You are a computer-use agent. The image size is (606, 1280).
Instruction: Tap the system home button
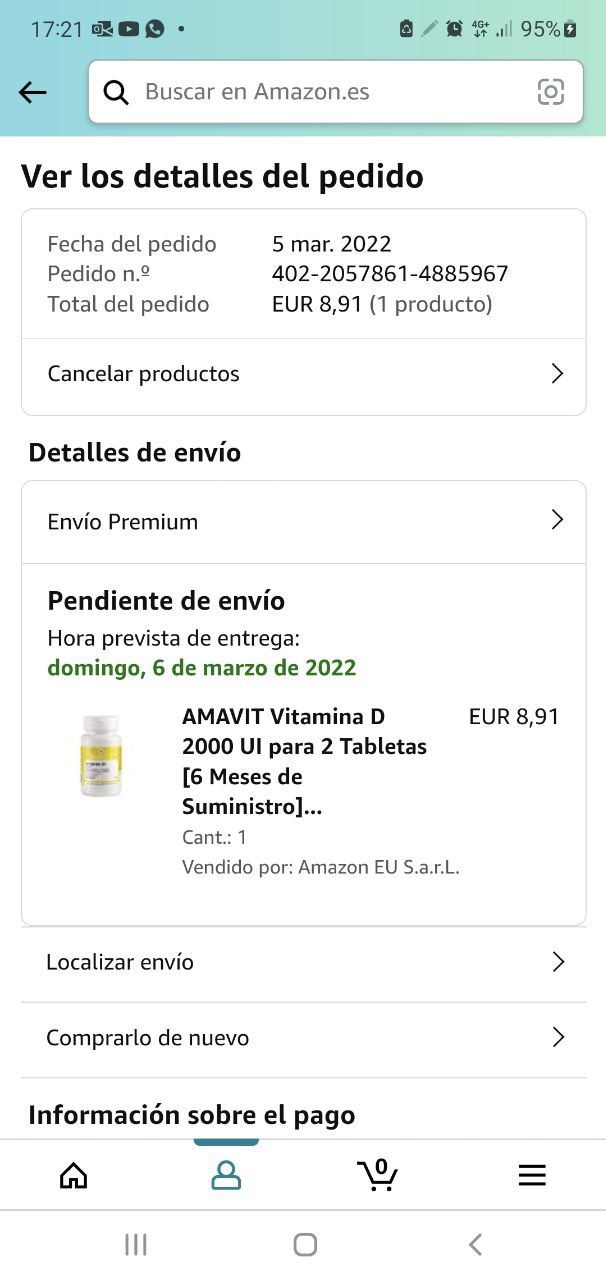(x=305, y=1244)
